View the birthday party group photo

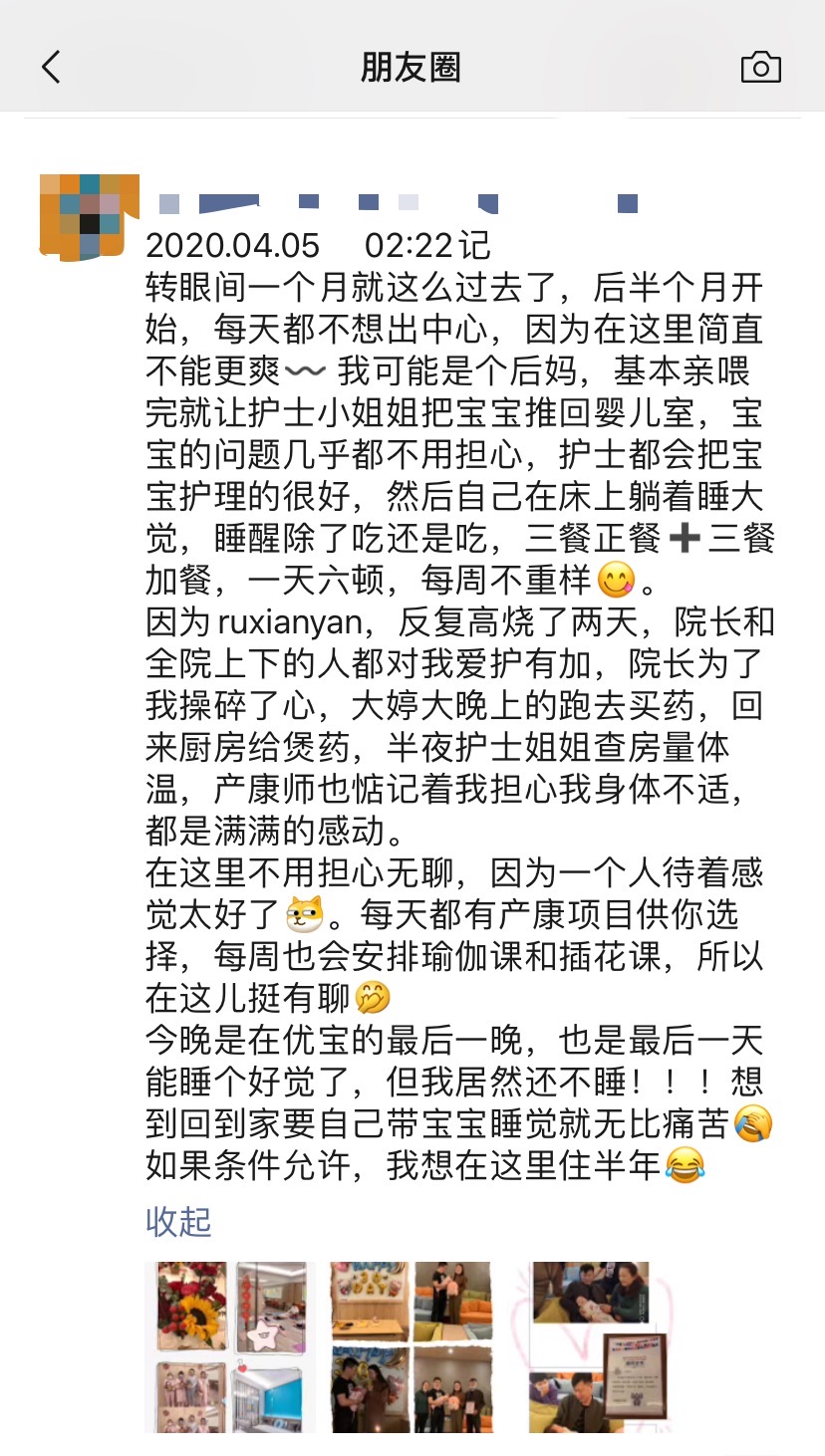coord(412,1346)
